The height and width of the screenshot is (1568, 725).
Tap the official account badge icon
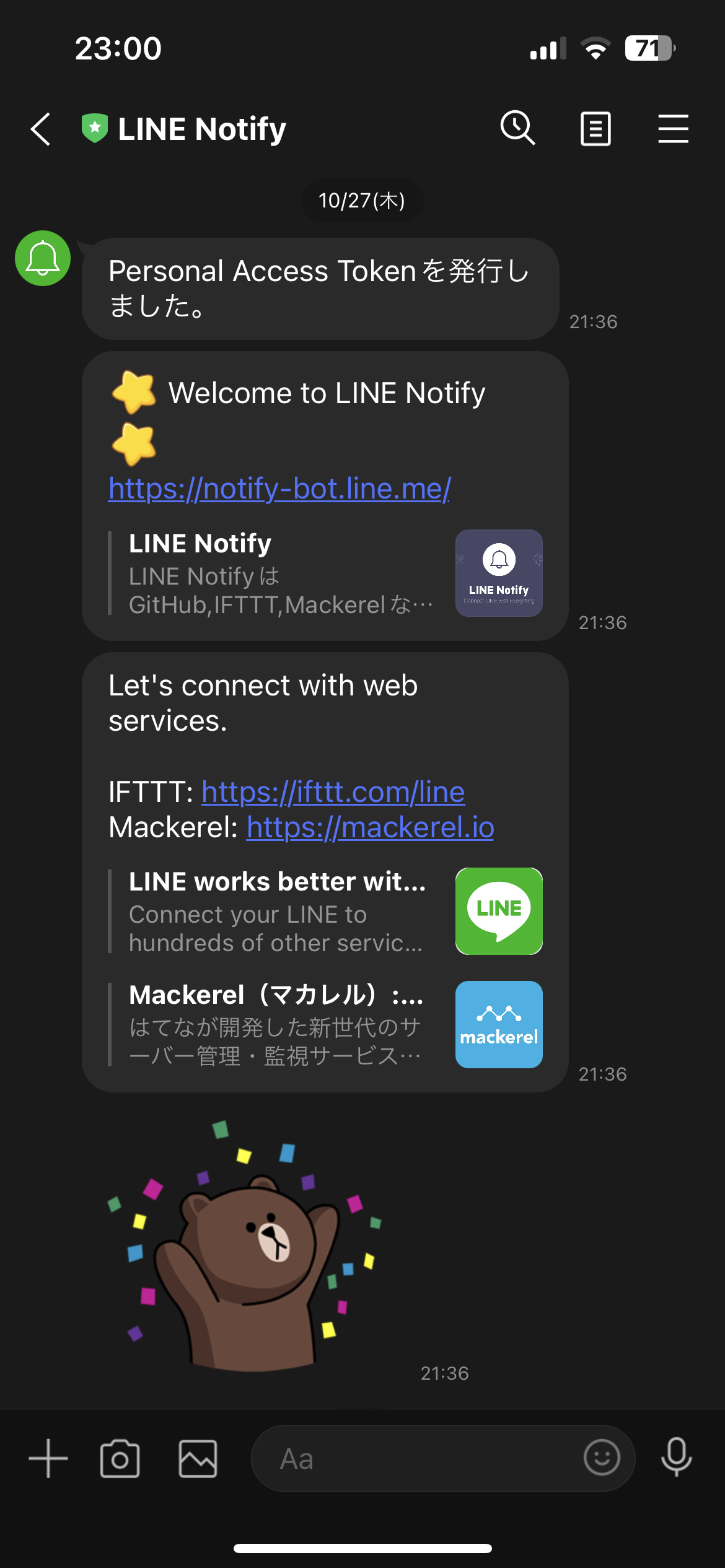pyautogui.click(x=94, y=127)
